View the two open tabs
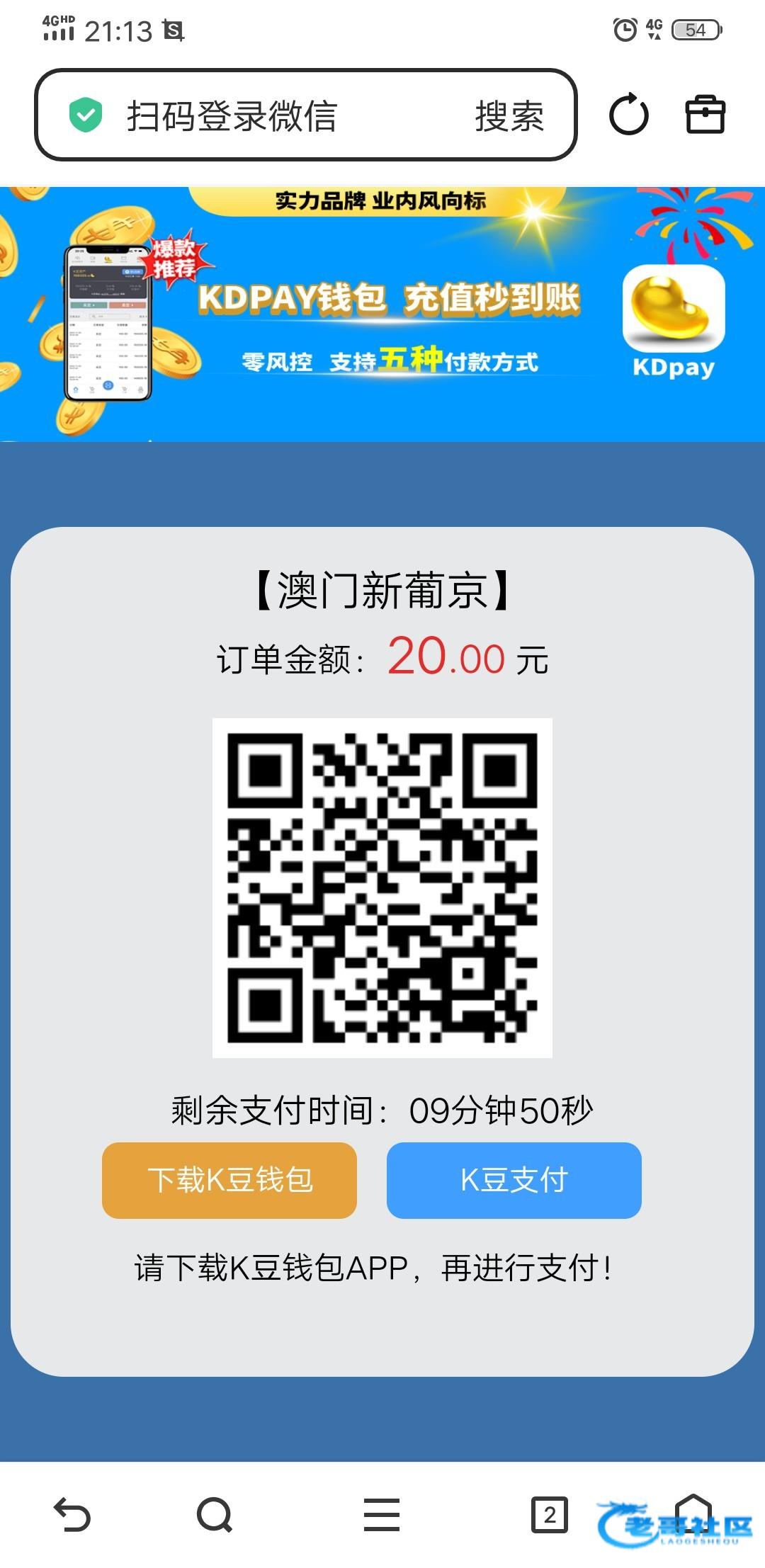The image size is (765, 1568). tap(549, 1516)
